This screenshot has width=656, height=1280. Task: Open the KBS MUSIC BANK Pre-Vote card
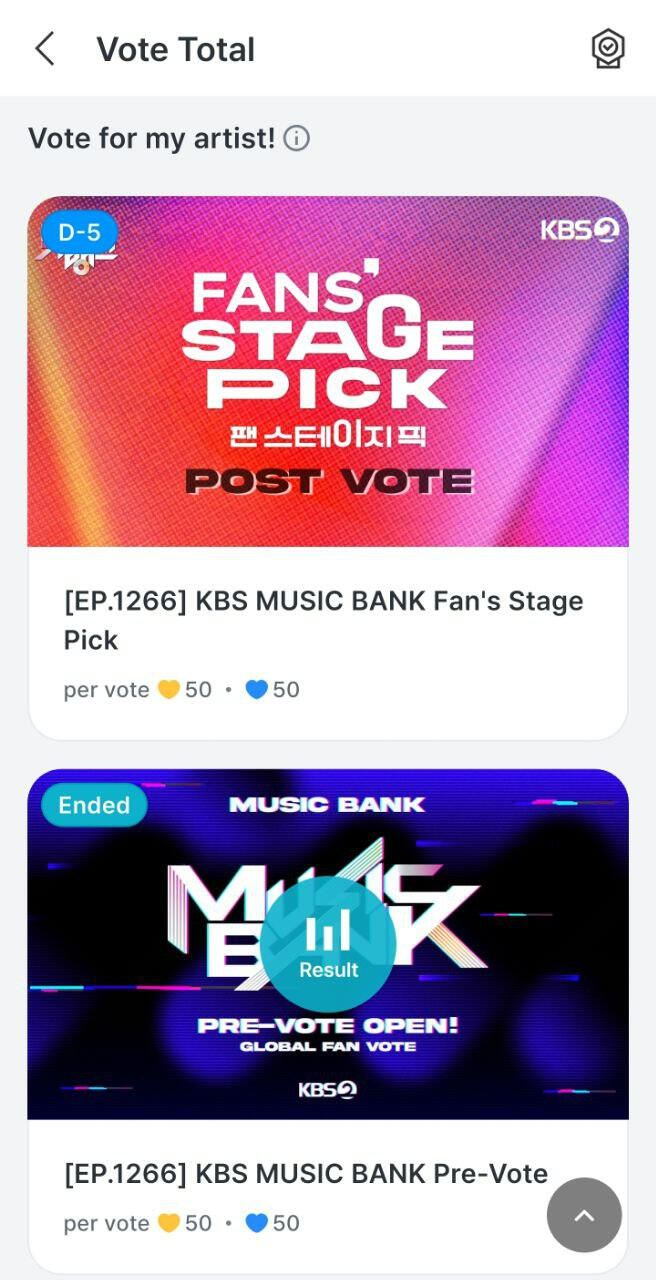pos(306,1174)
